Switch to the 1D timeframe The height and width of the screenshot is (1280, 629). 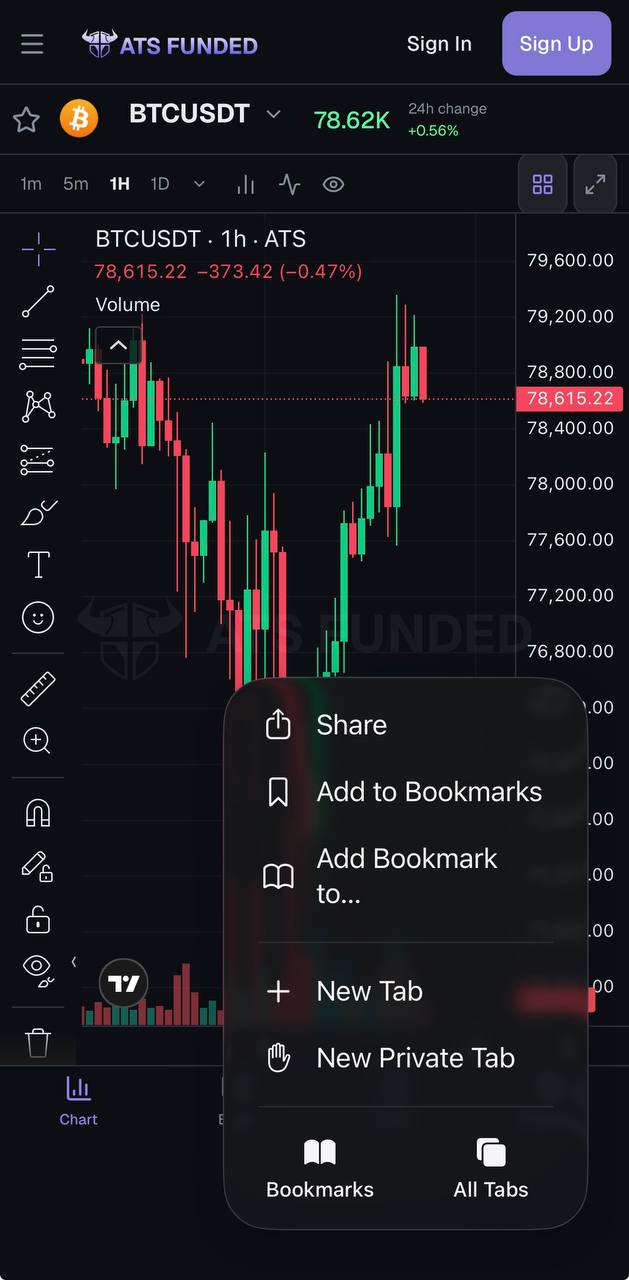(160, 184)
